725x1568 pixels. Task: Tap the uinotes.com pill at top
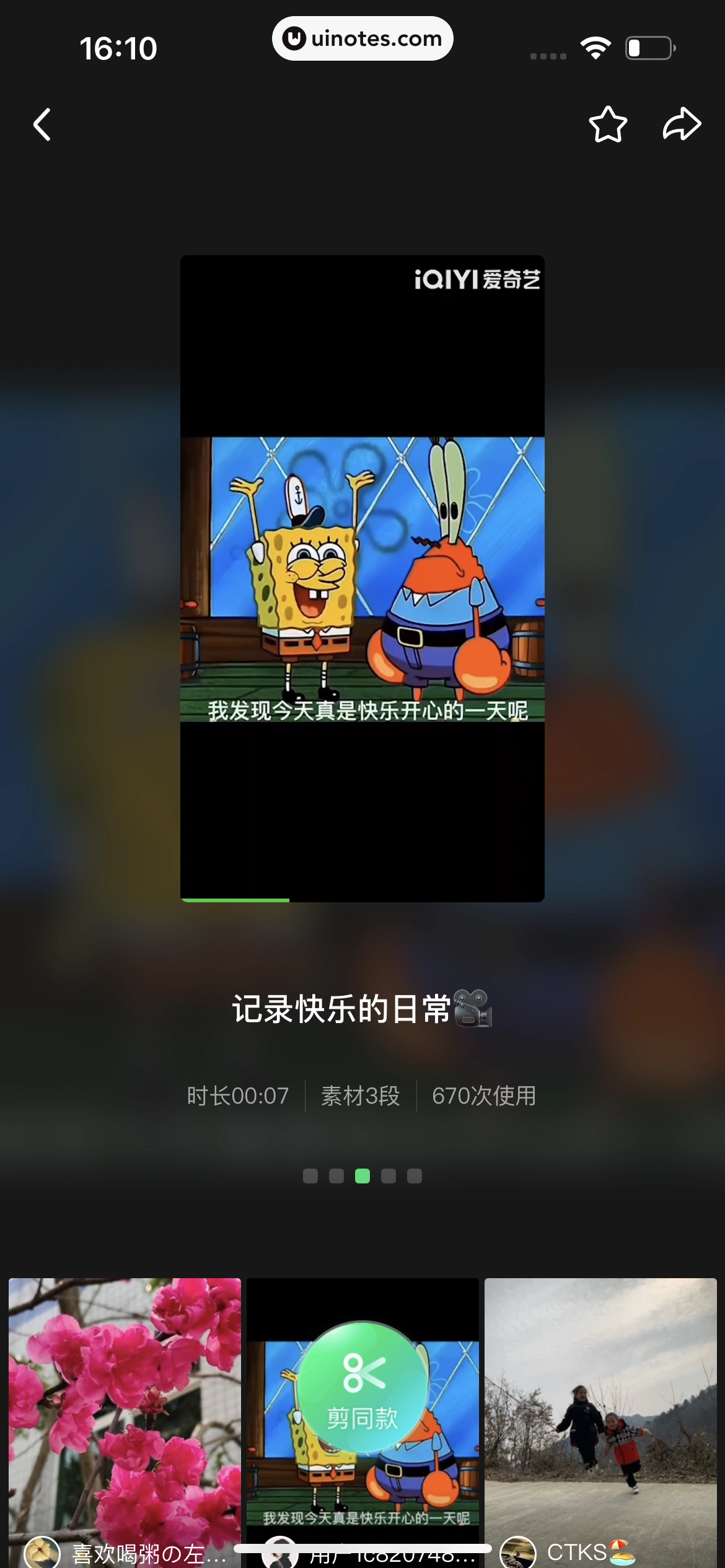(x=362, y=38)
